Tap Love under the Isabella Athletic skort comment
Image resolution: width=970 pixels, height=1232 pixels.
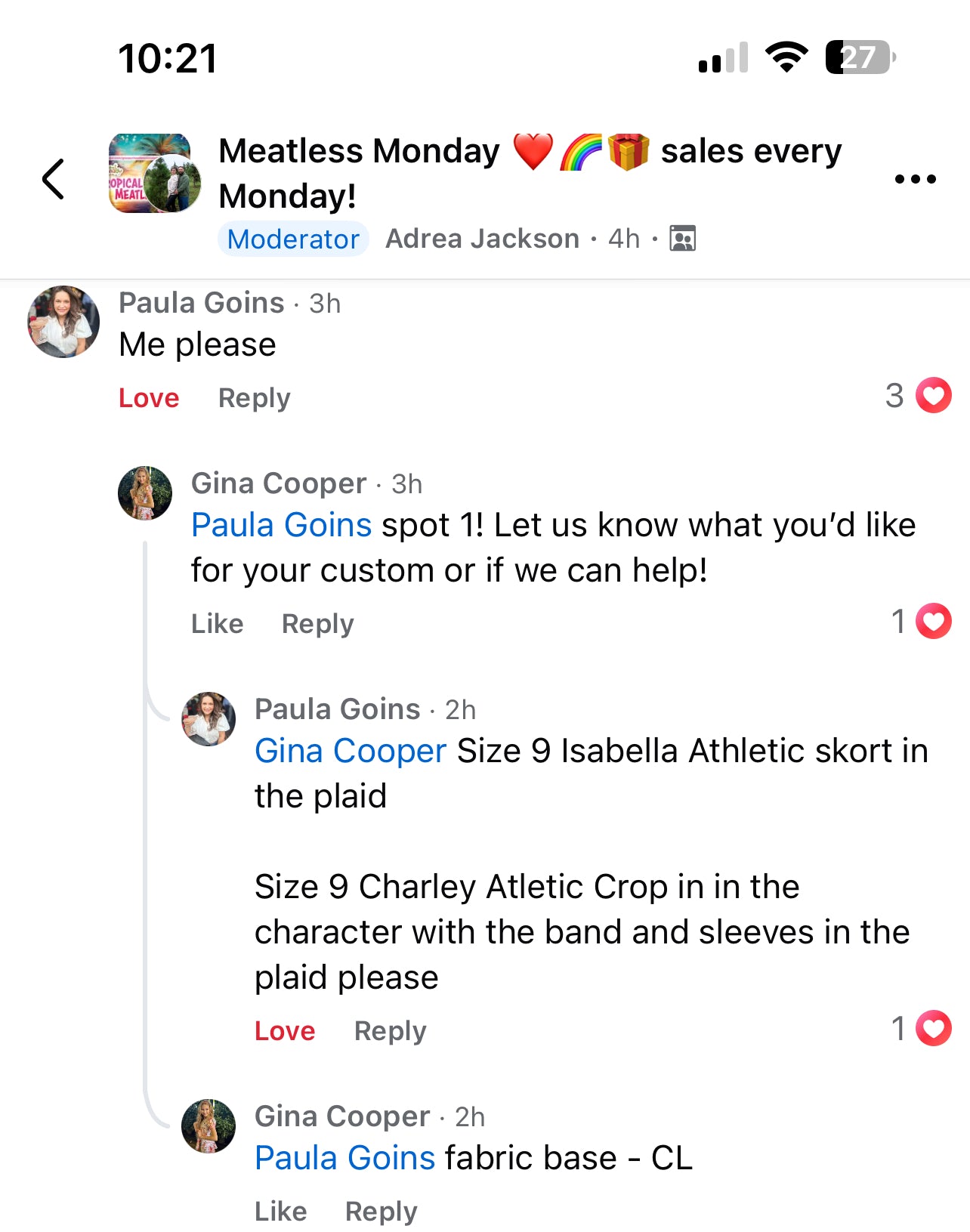click(285, 1030)
